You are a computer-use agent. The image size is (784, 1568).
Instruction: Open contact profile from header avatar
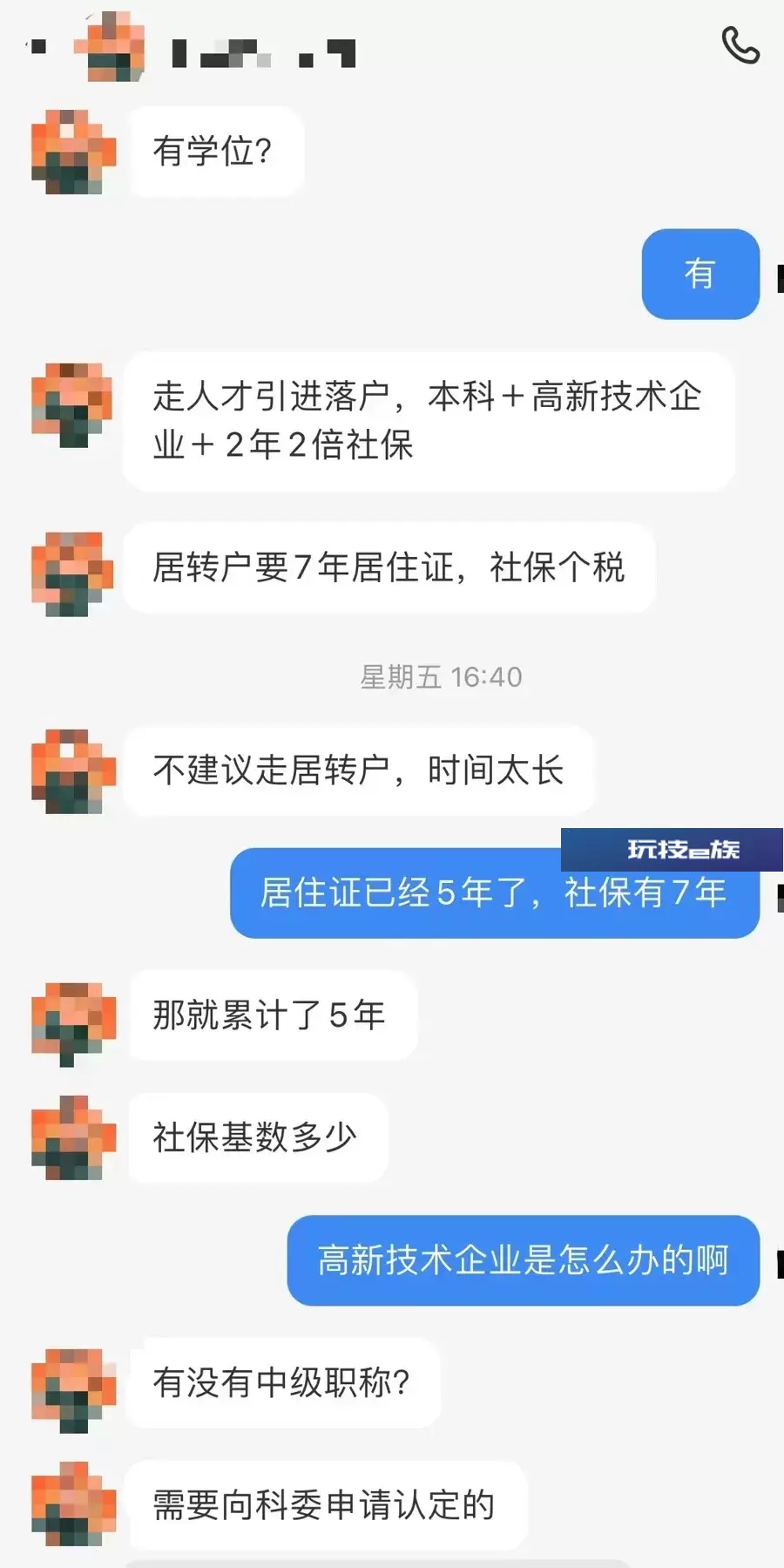[x=110, y=47]
